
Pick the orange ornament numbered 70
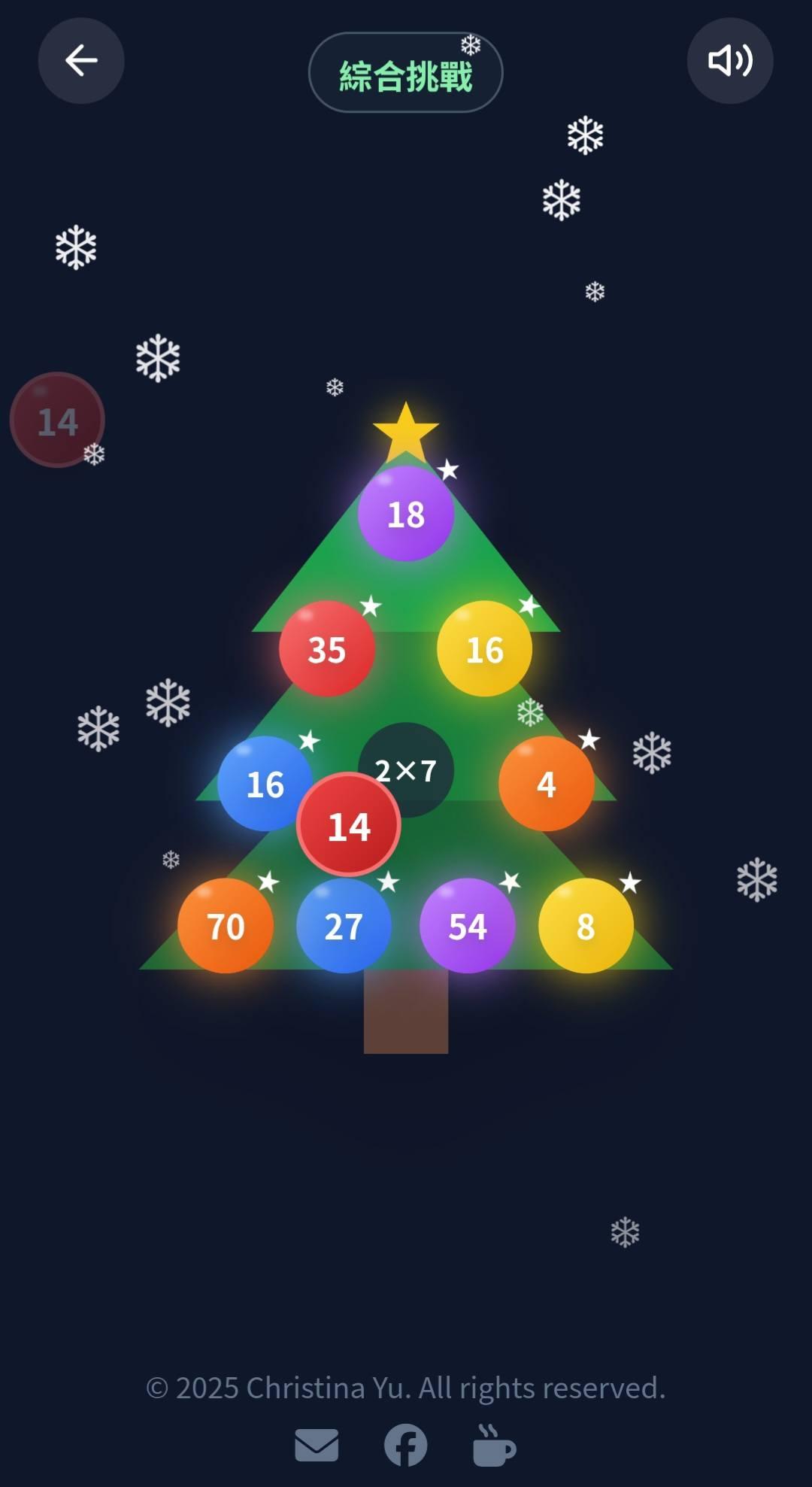pyautogui.click(x=226, y=926)
